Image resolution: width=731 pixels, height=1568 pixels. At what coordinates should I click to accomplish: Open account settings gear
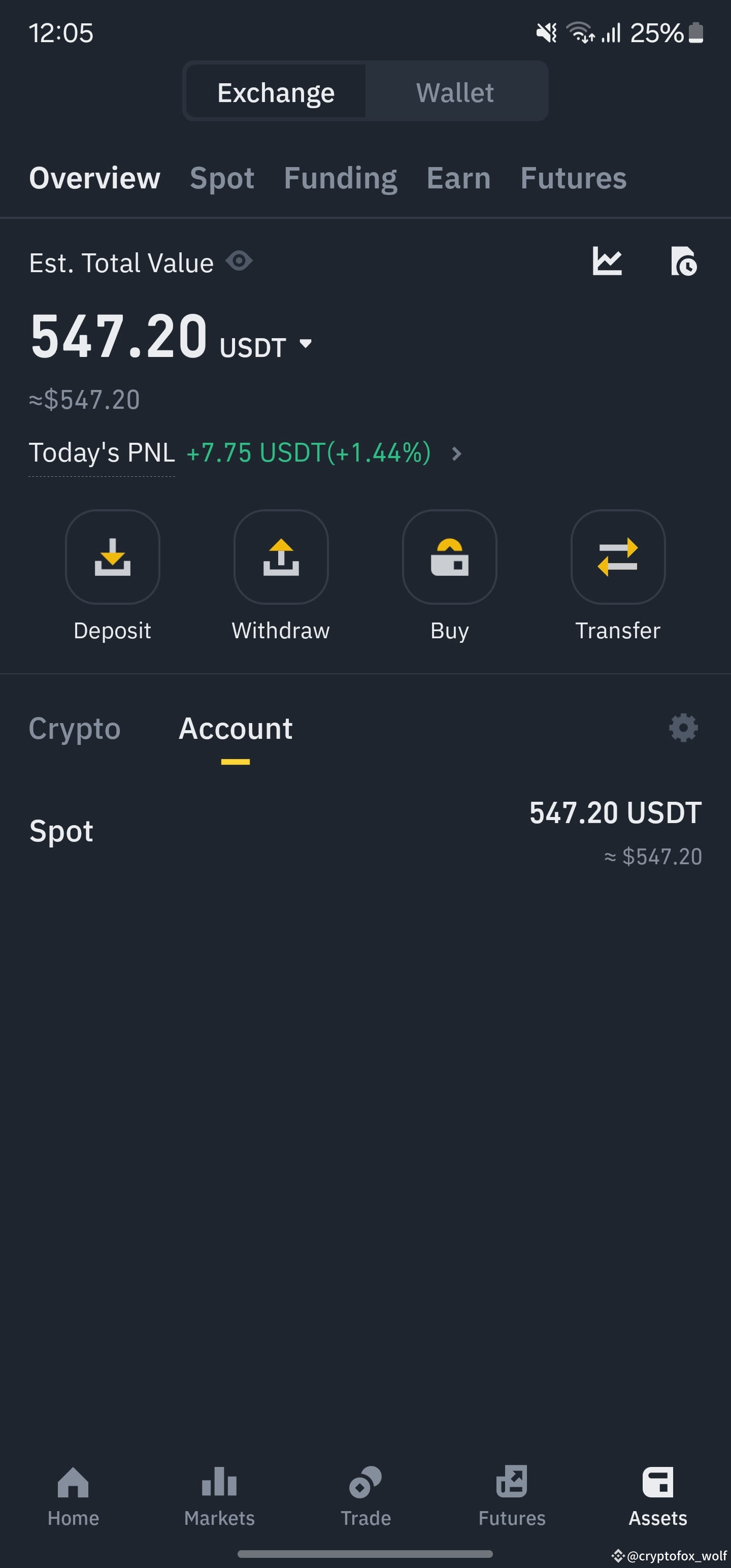tap(683, 728)
